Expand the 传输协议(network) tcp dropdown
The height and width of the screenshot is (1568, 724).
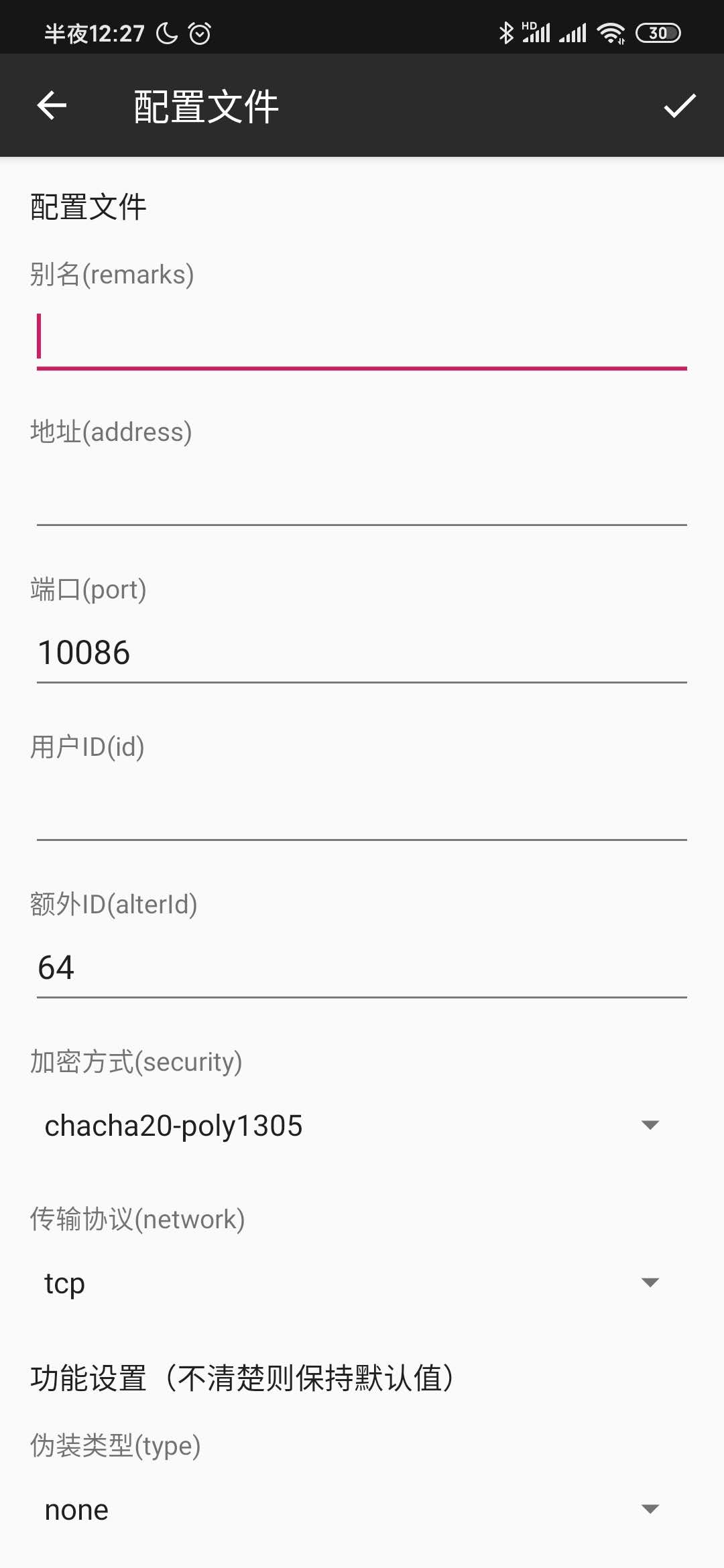click(352, 1283)
